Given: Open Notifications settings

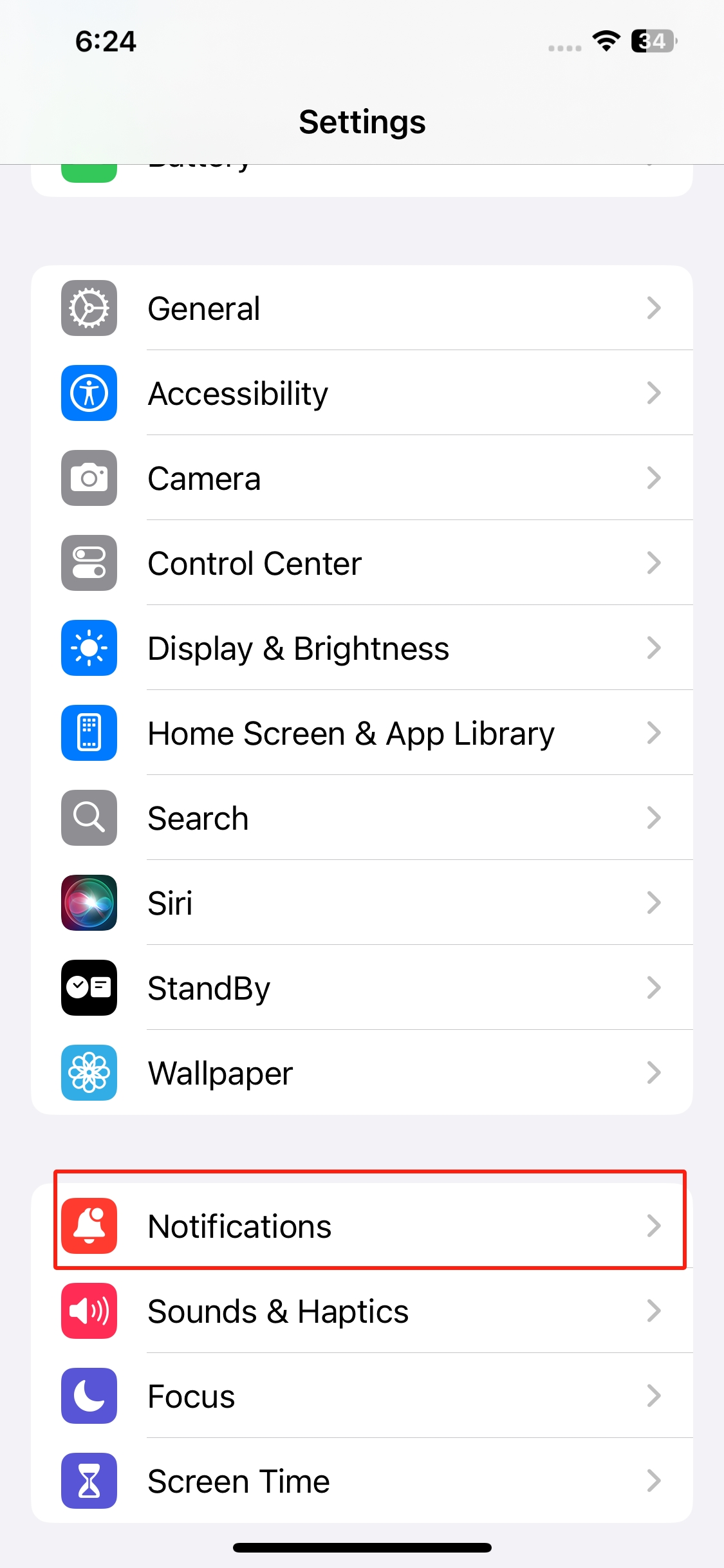Looking at the screenshot, I should [360, 1226].
